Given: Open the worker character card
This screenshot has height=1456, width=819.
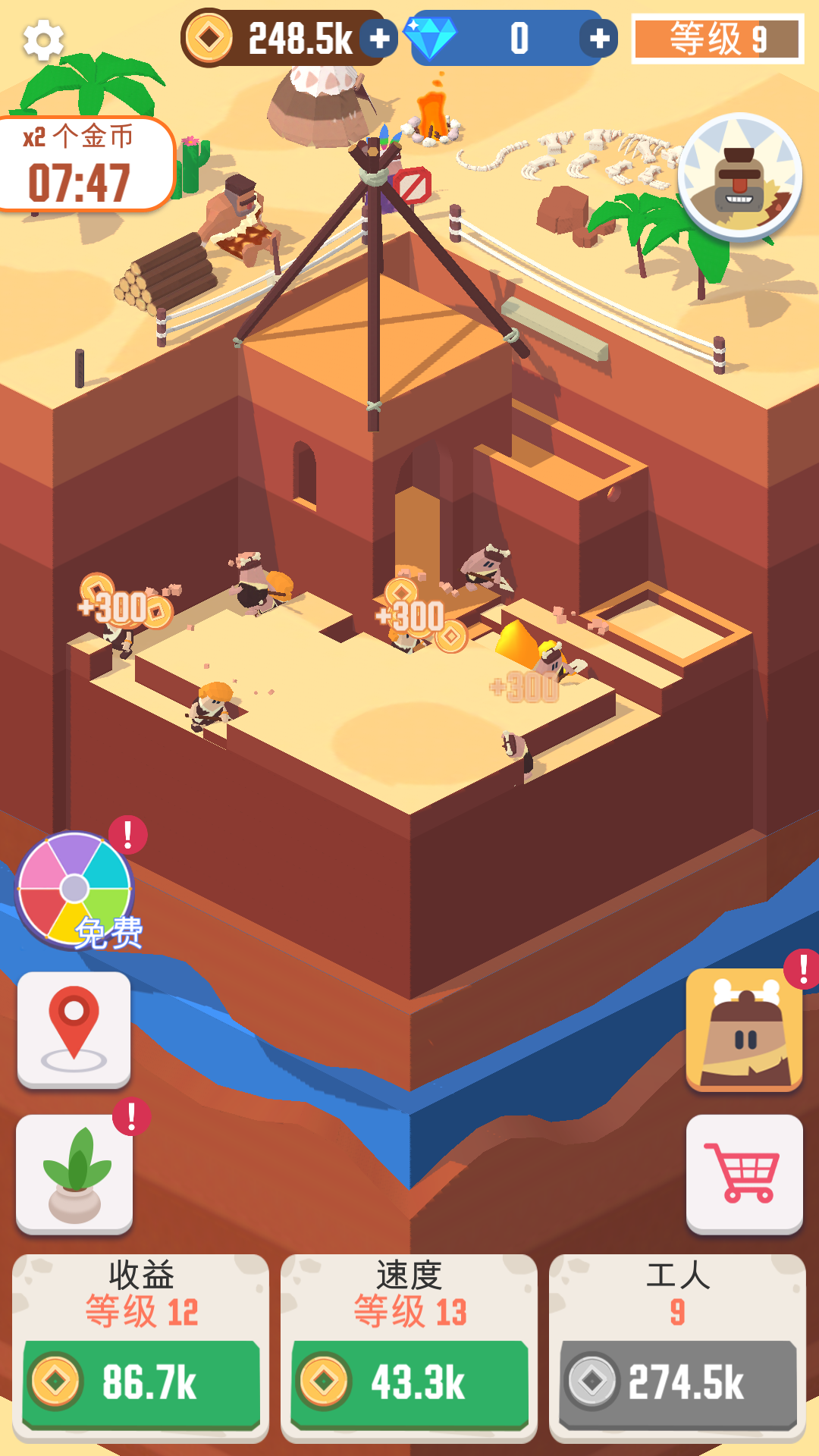Looking at the screenshot, I should pos(743,1029).
